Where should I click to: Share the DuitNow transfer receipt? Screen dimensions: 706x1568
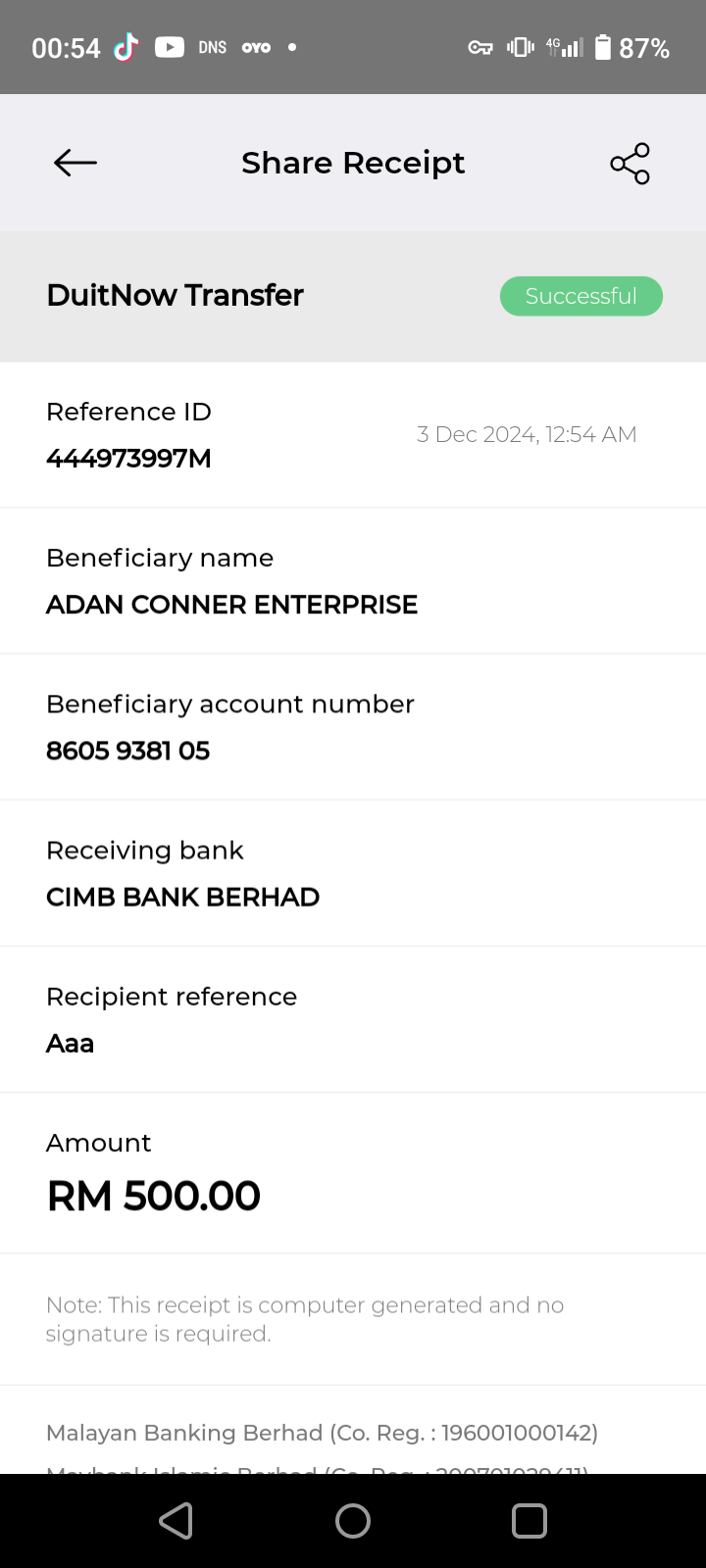(630, 164)
